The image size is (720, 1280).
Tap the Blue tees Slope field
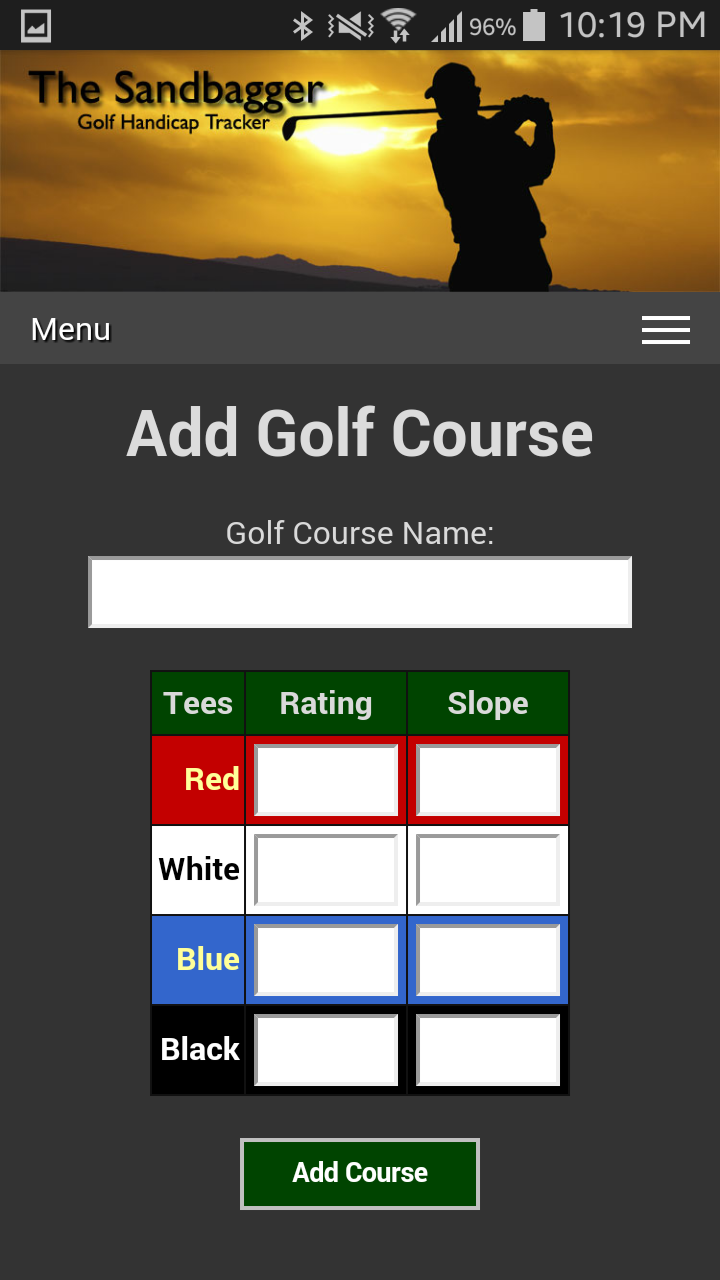point(488,960)
